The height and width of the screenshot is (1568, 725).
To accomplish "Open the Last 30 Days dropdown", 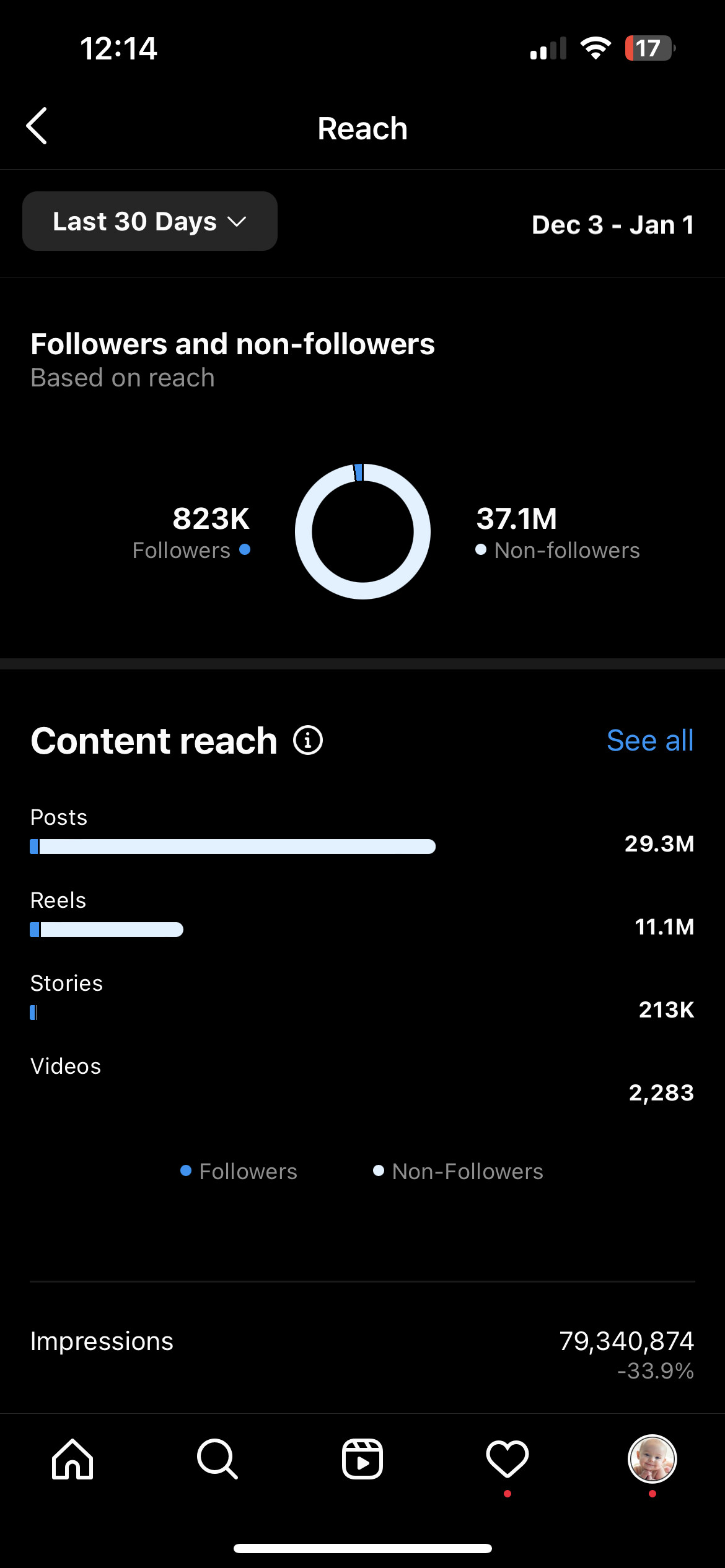I will (150, 221).
